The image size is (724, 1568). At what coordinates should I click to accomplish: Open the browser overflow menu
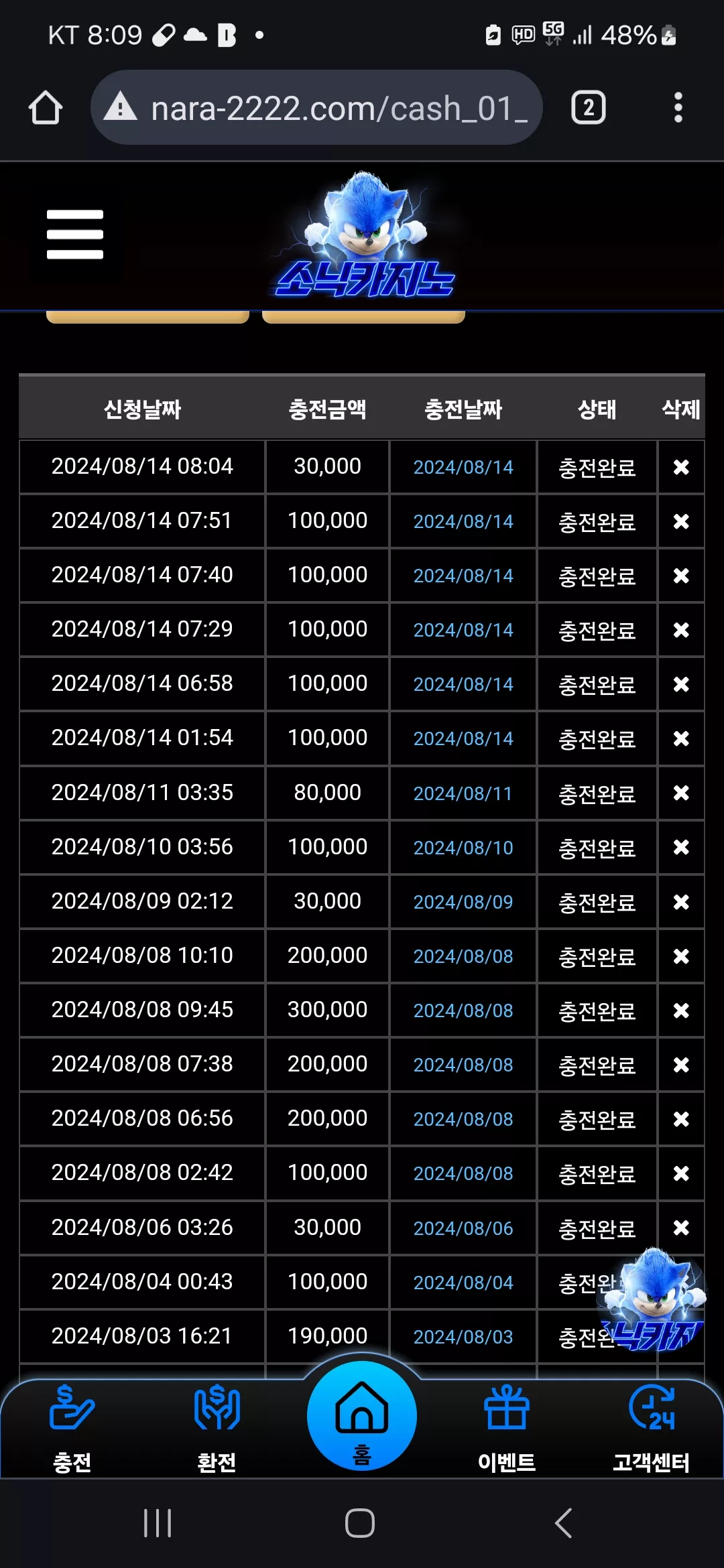point(678,107)
